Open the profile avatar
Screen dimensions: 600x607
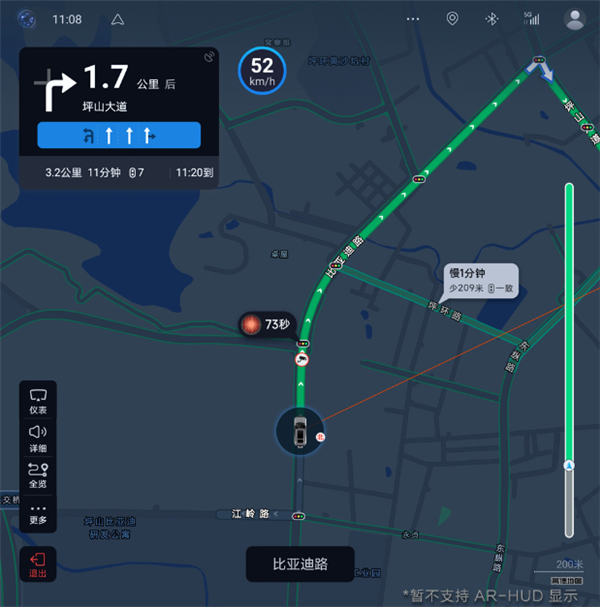574,19
